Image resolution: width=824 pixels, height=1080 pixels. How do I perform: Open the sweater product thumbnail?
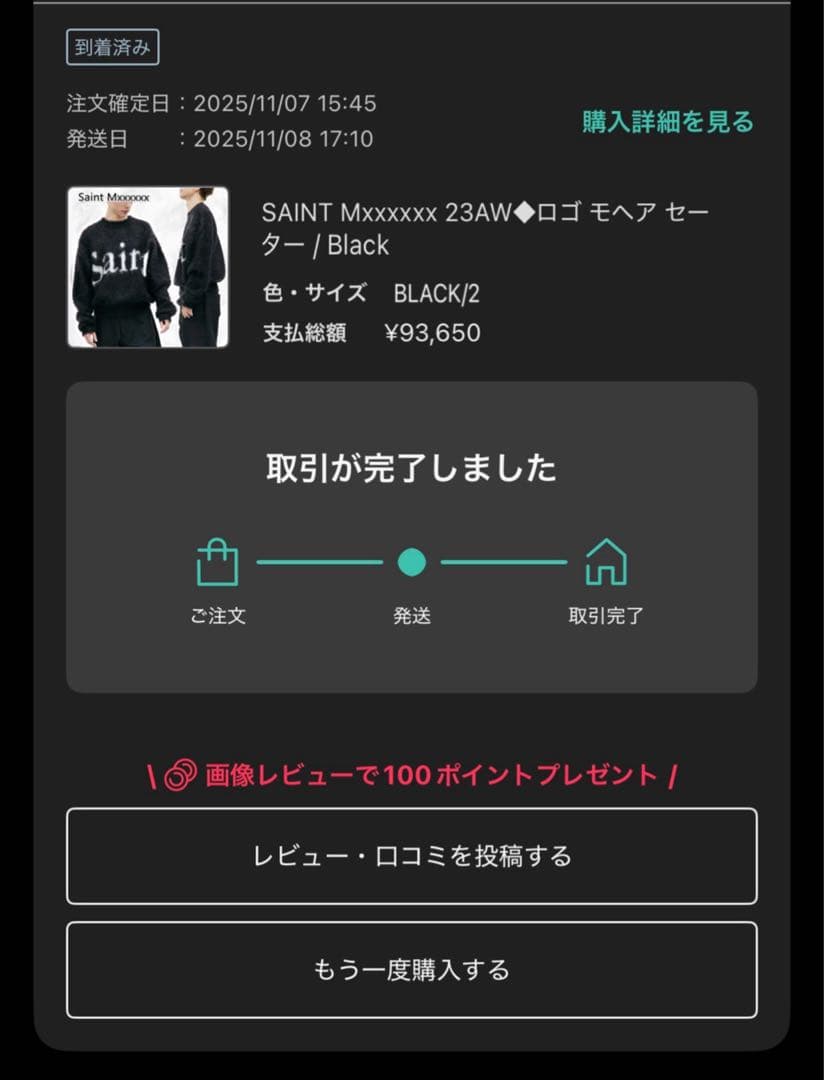tap(146, 266)
